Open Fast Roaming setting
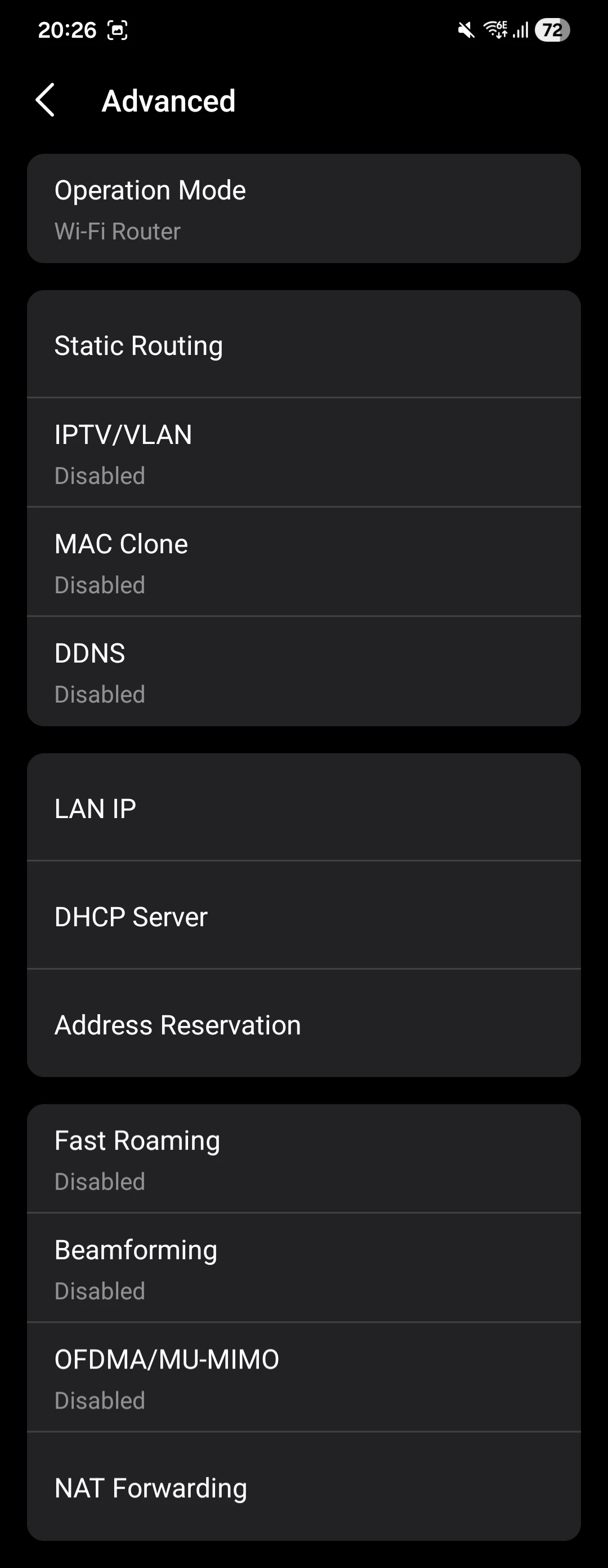The image size is (608, 1568). coord(303,1159)
